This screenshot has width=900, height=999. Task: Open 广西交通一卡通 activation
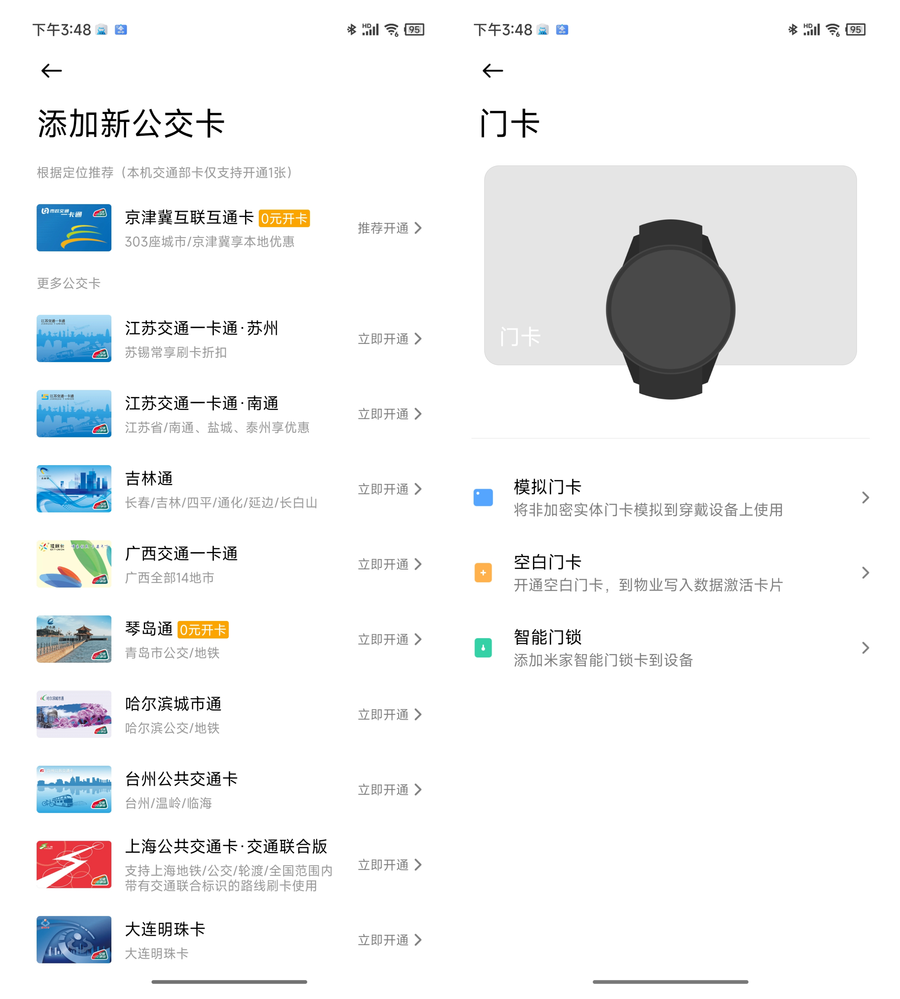point(389,564)
